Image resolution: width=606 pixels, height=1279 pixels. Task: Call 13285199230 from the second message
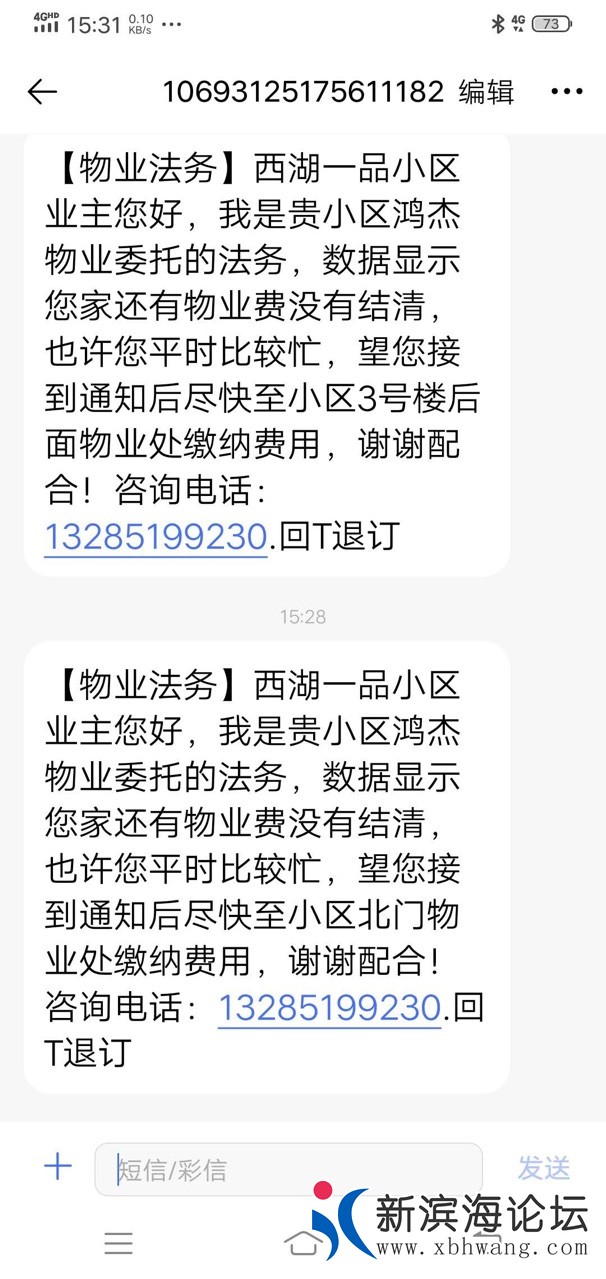(329, 1007)
